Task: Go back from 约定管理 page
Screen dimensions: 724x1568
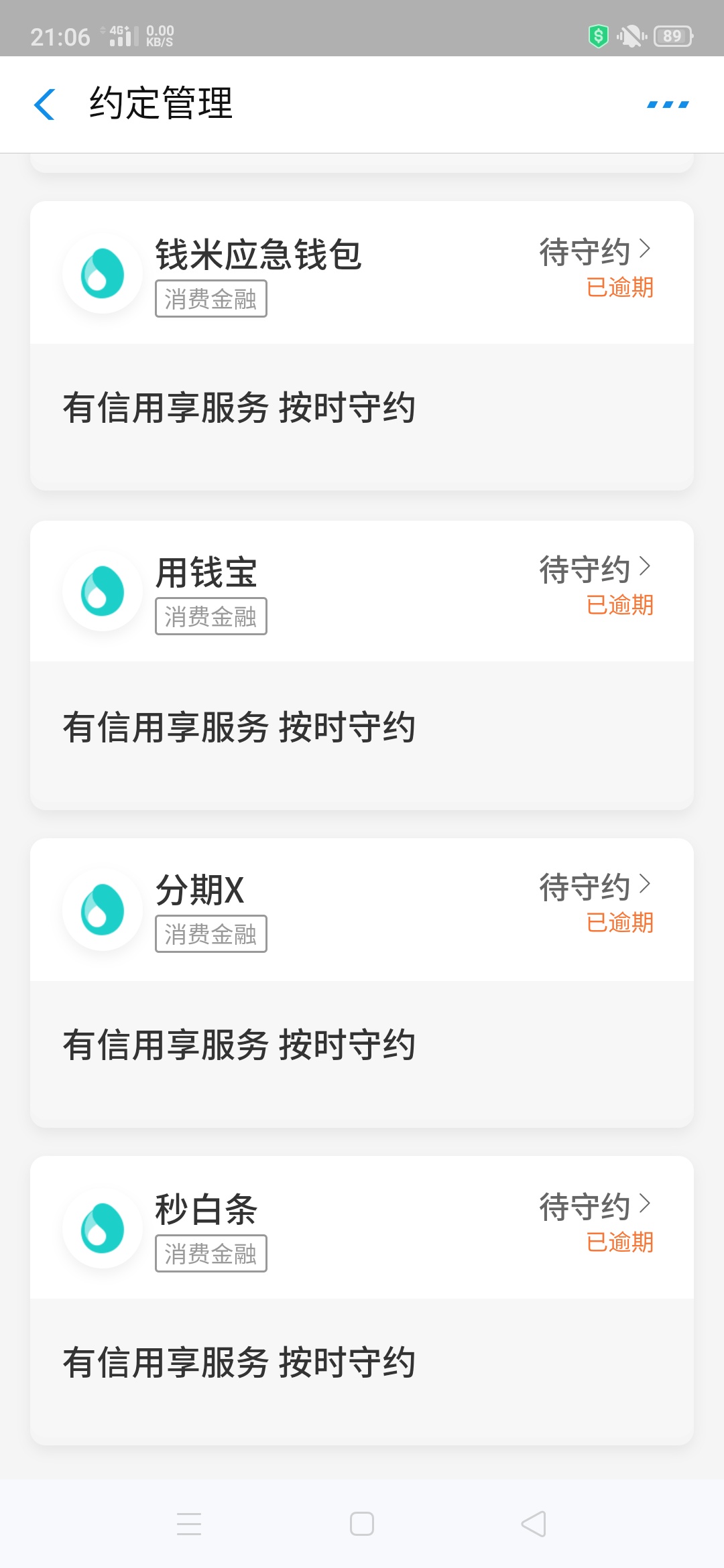Action: tap(44, 105)
